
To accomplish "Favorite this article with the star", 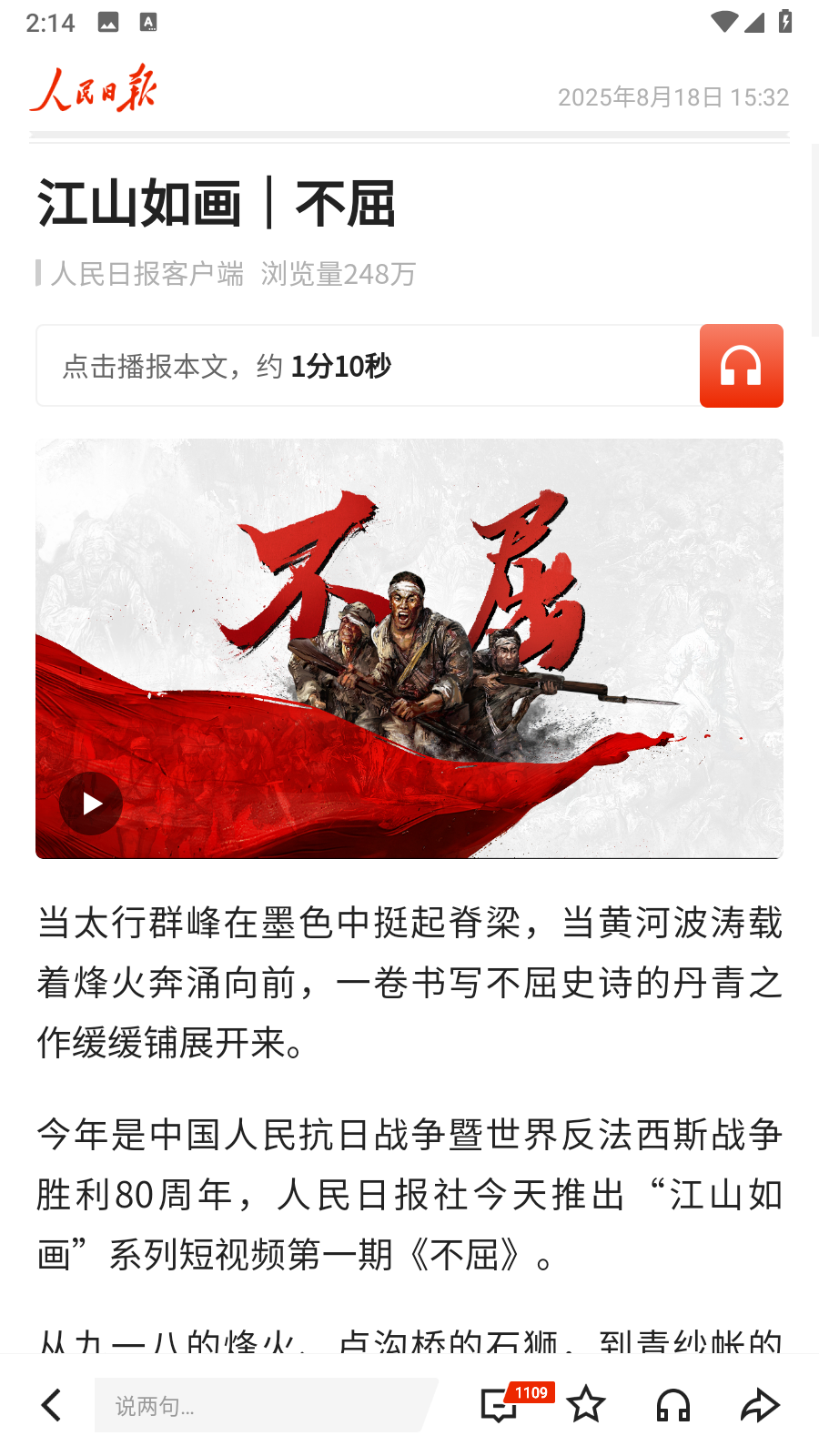I will pyautogui.click(x=585, y=1405).
